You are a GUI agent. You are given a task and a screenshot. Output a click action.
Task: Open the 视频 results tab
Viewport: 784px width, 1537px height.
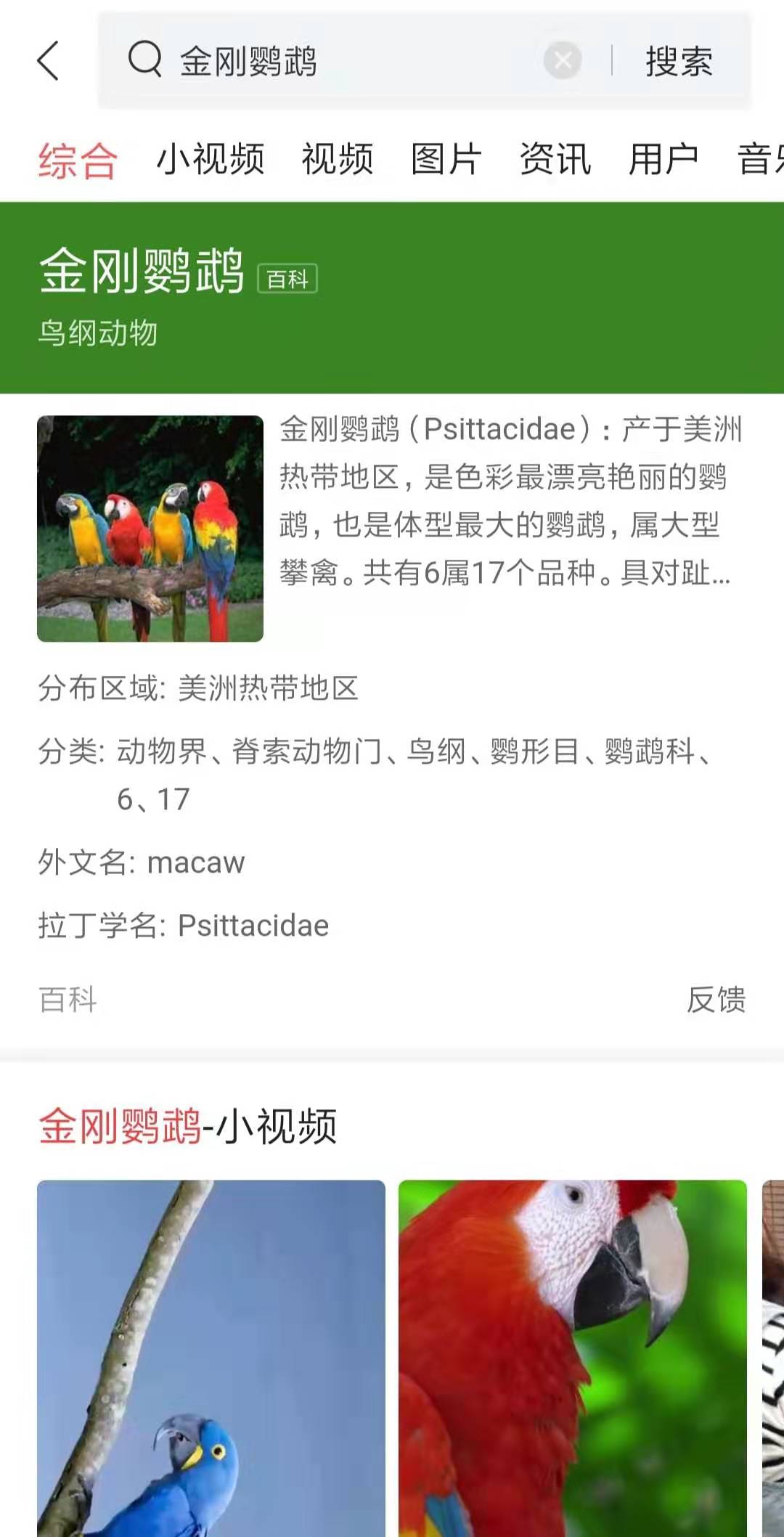(338, 160)
